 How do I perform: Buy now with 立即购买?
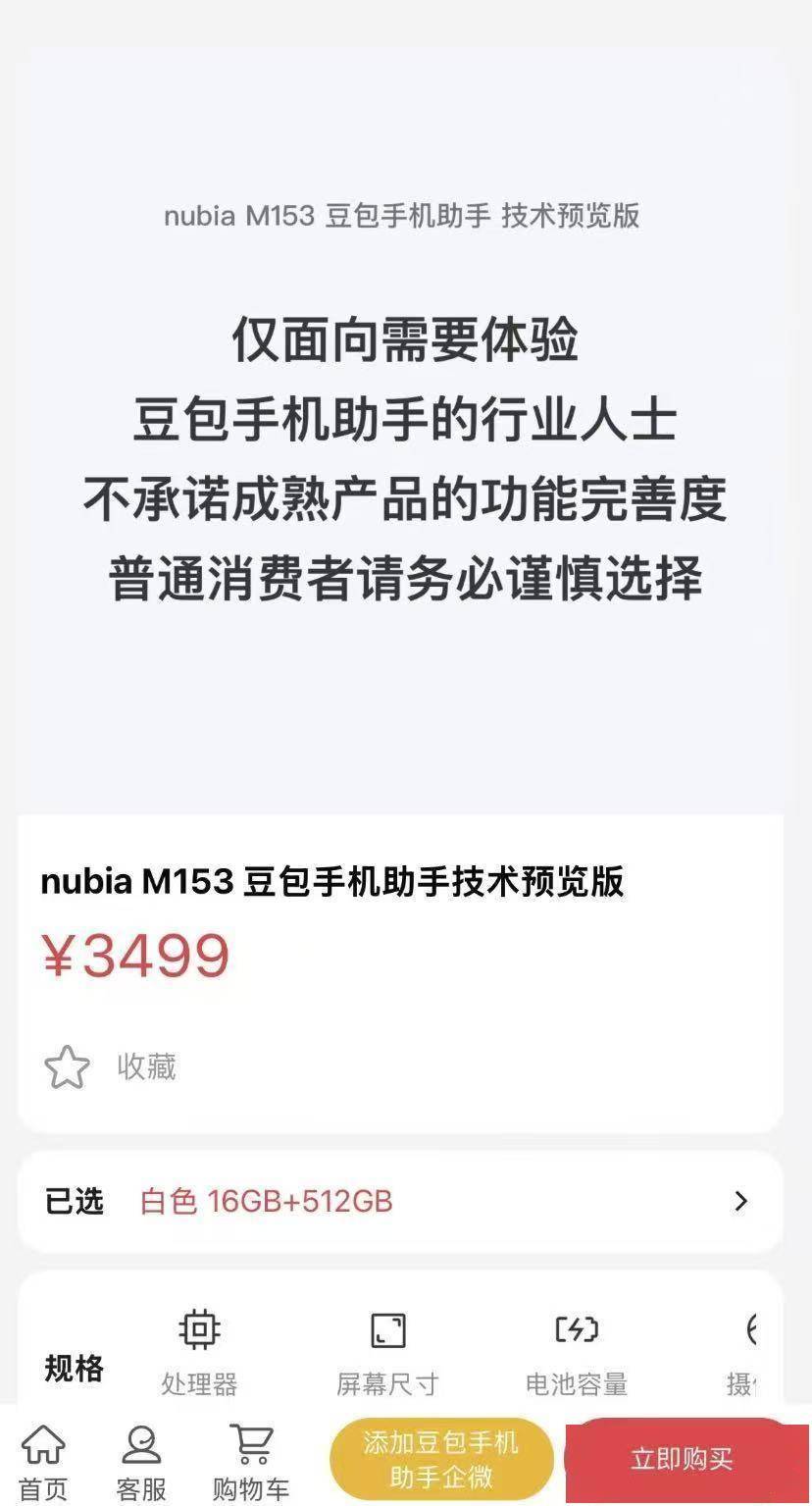pos(683,1459)
